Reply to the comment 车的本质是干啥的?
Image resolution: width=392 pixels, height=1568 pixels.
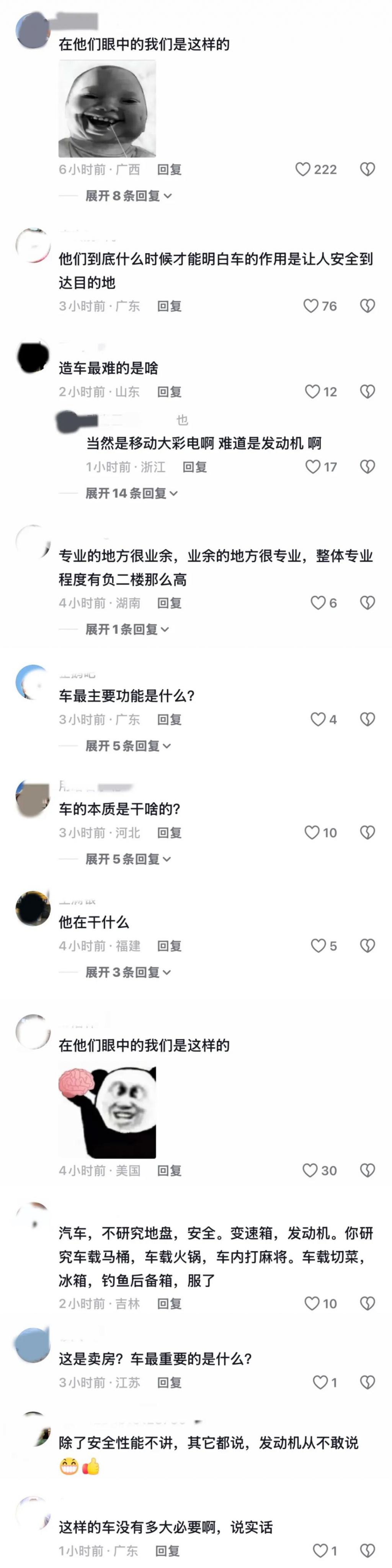169,833
